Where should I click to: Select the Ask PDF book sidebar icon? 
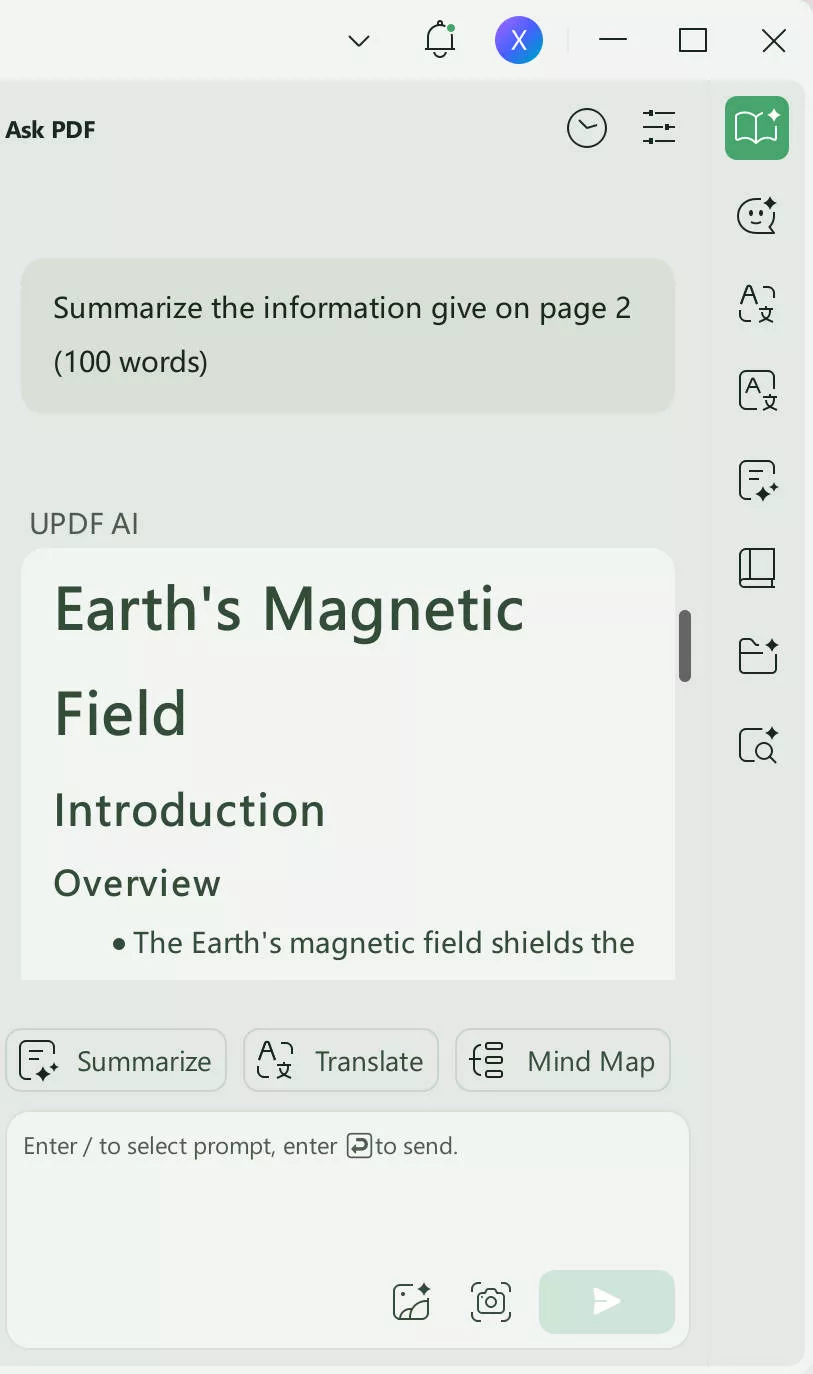point(757,128)
